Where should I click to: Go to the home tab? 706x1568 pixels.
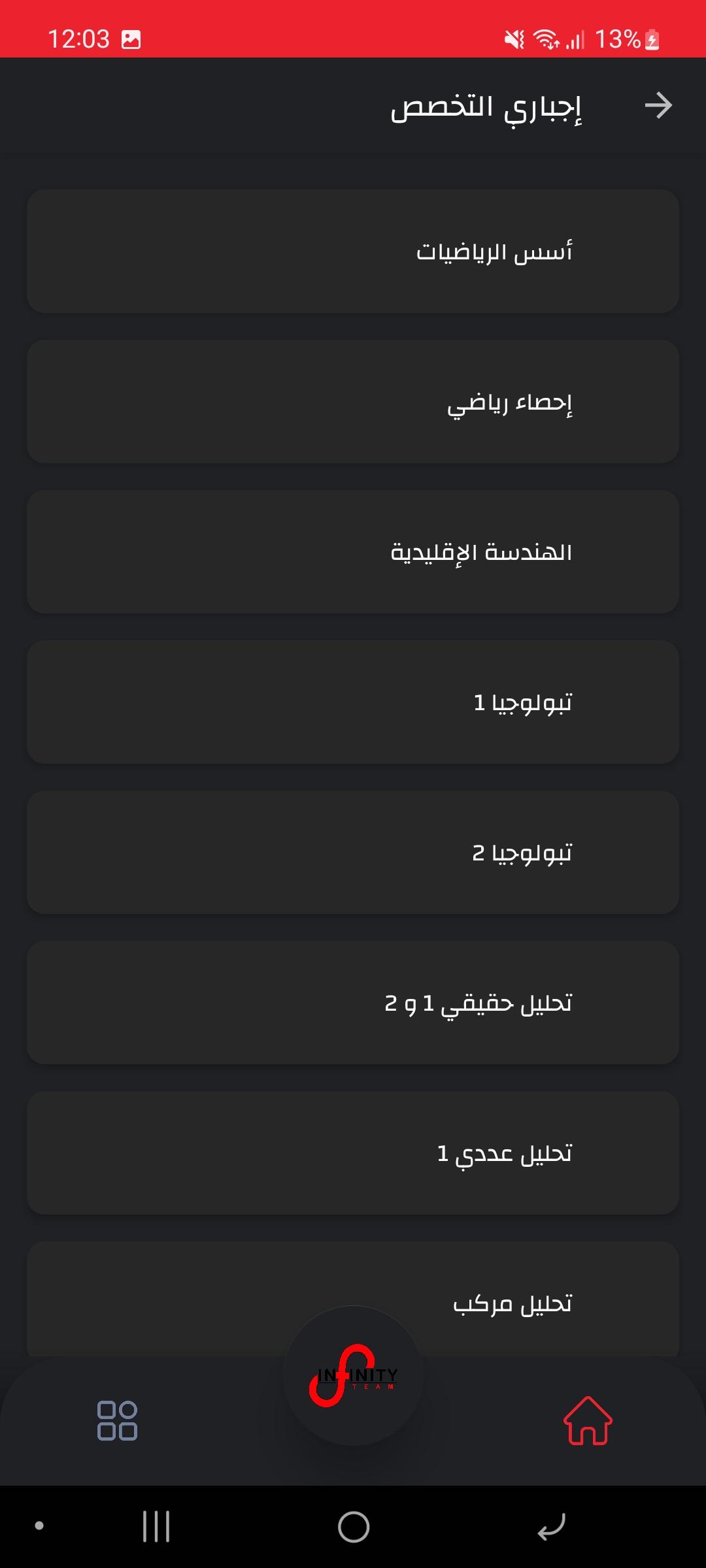588,1421
